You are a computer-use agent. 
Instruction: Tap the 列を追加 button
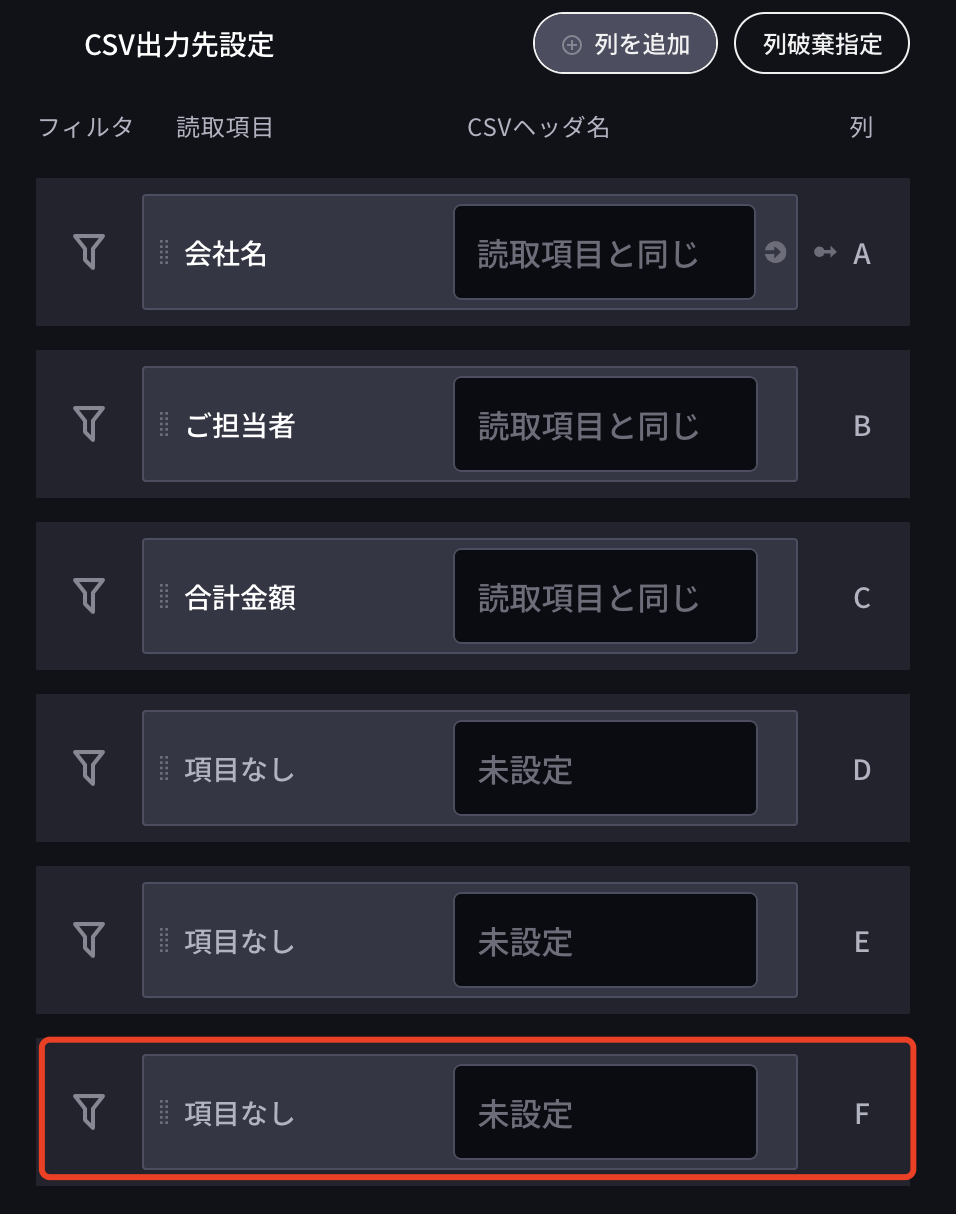625,44
